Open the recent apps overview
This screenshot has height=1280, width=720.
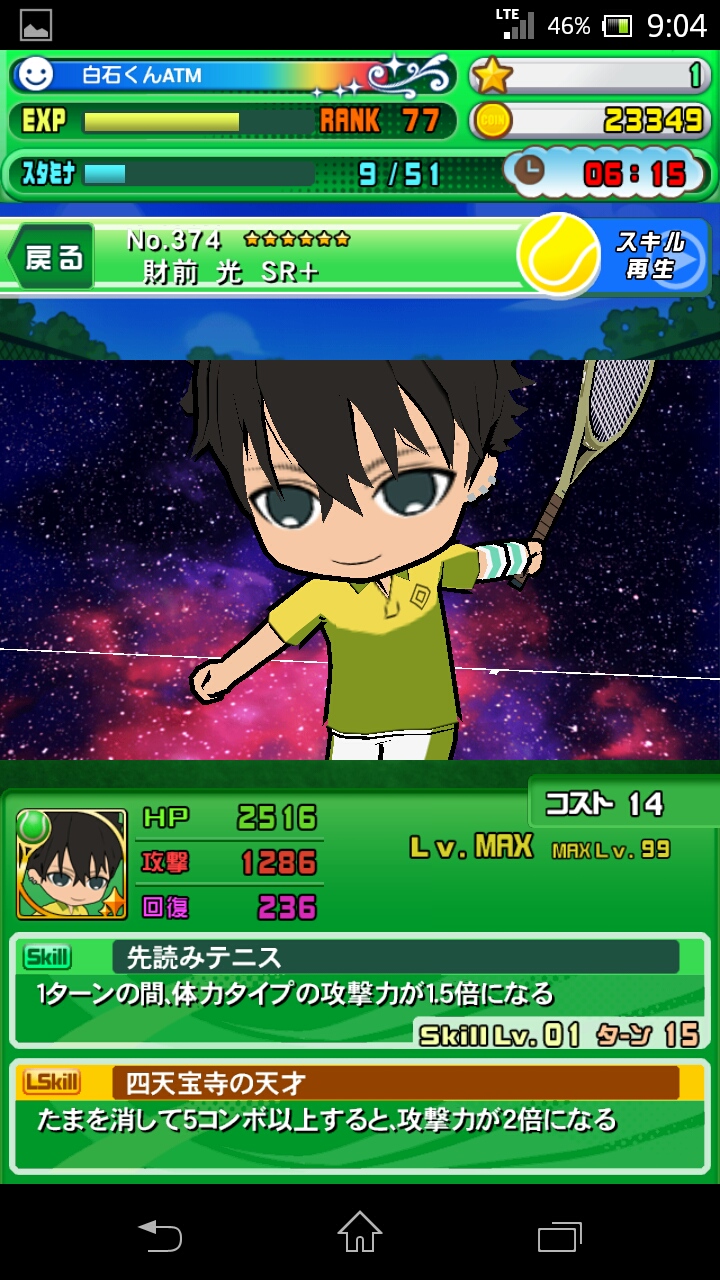tap(559, 1234)
